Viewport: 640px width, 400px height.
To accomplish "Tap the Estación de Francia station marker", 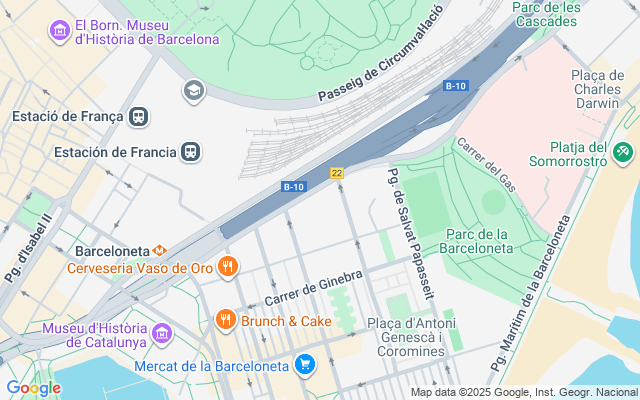I will (x=189, y=152).
